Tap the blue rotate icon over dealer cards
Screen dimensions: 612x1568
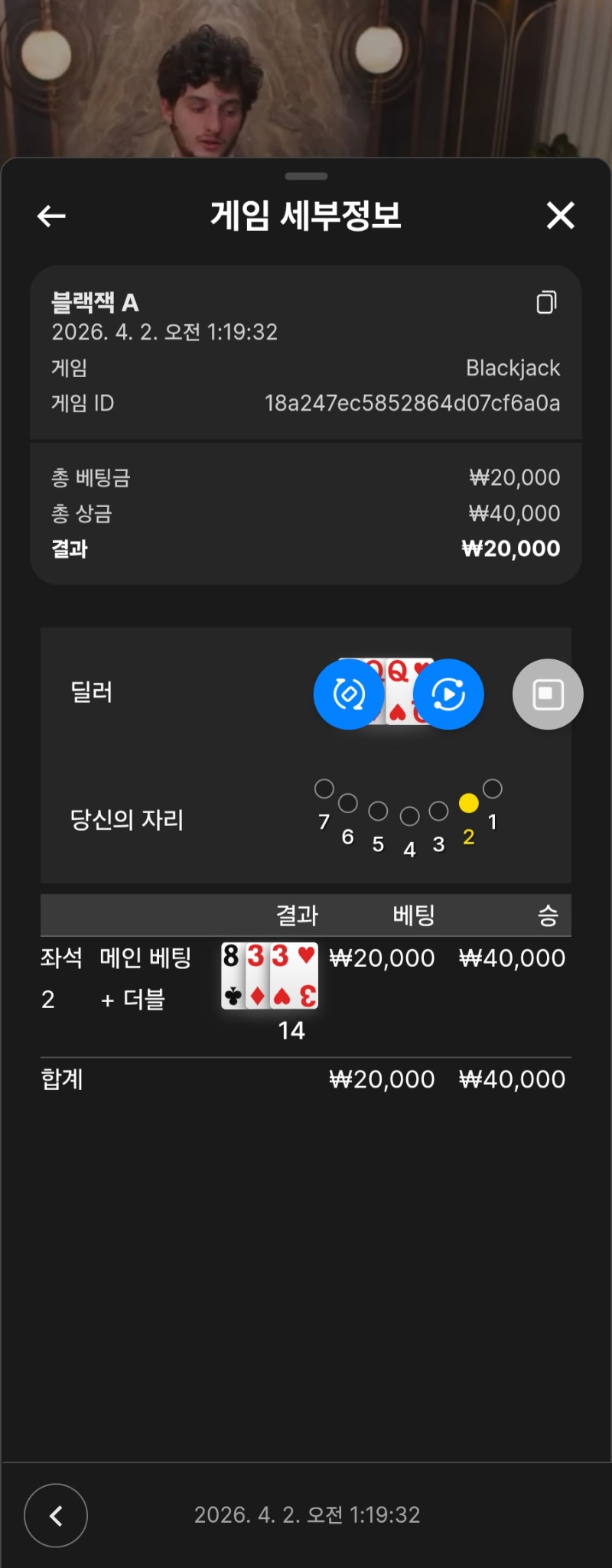[349, 694]
